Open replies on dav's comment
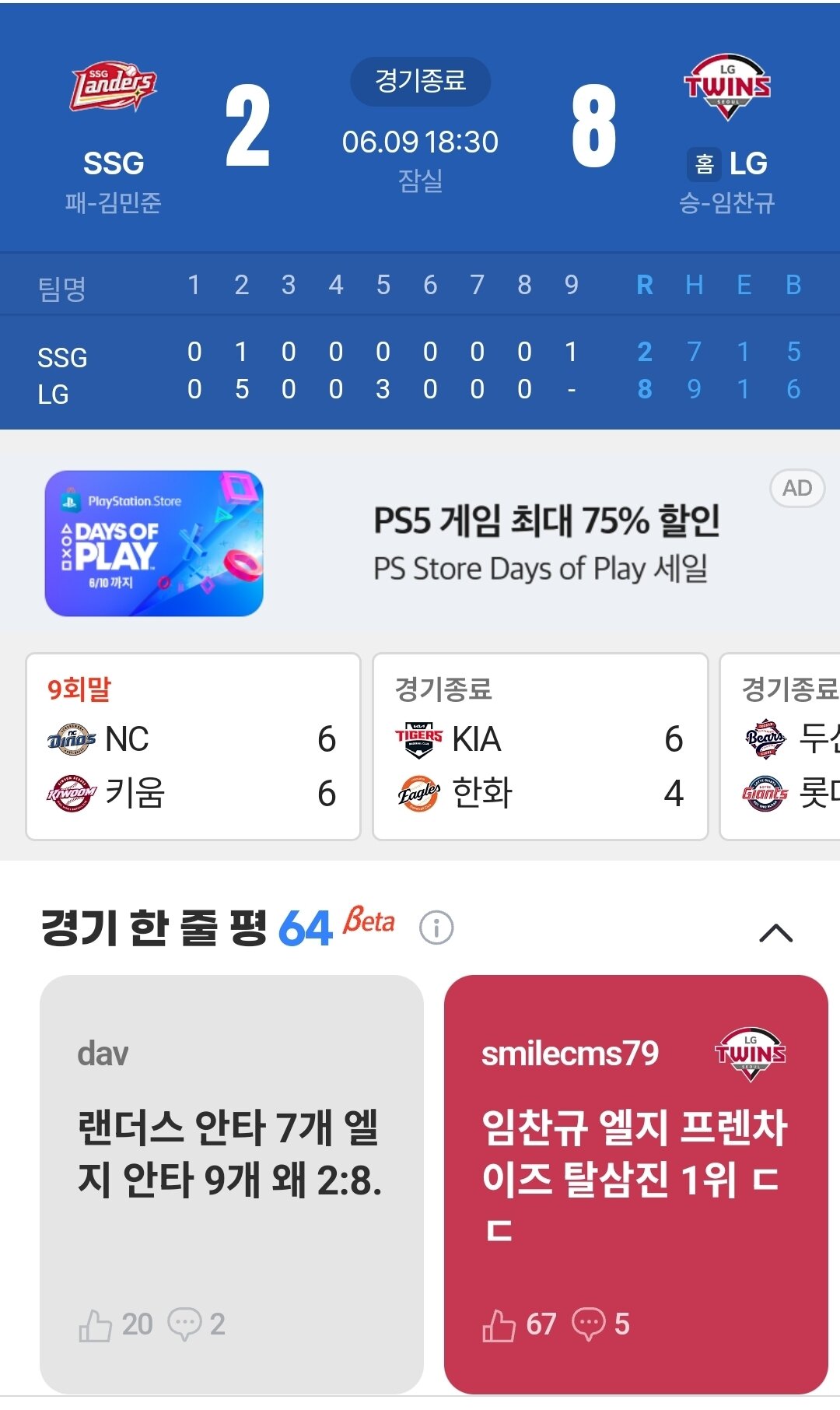840x1410 pixels. pos(197,1324)
